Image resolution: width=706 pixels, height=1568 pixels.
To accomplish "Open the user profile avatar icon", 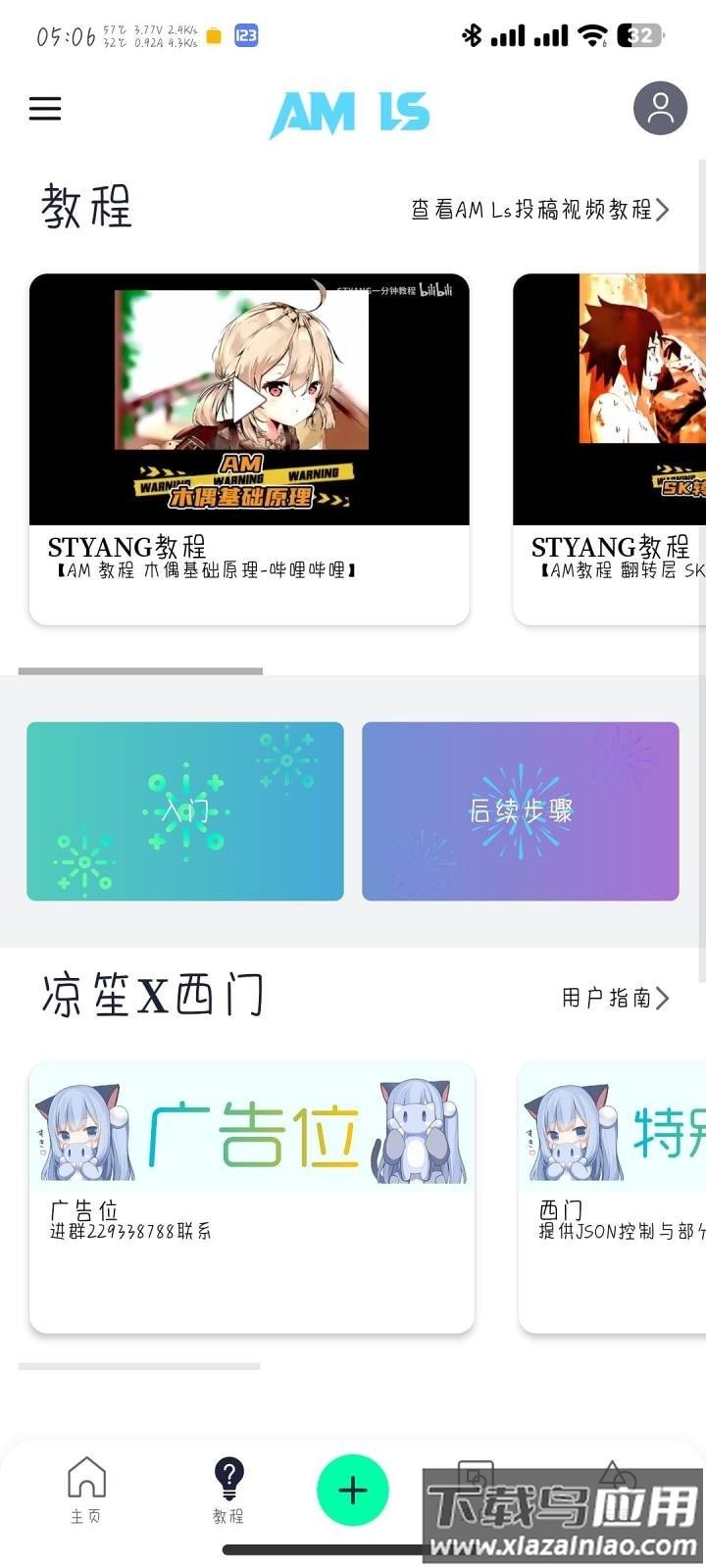I will [x=659, y=108].
